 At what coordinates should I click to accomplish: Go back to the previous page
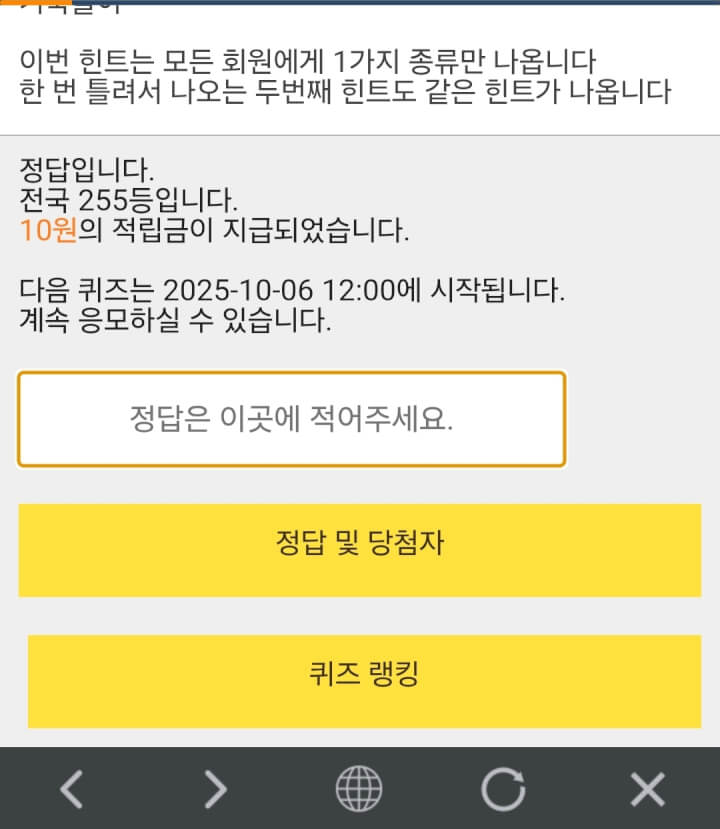click(71, 790)
